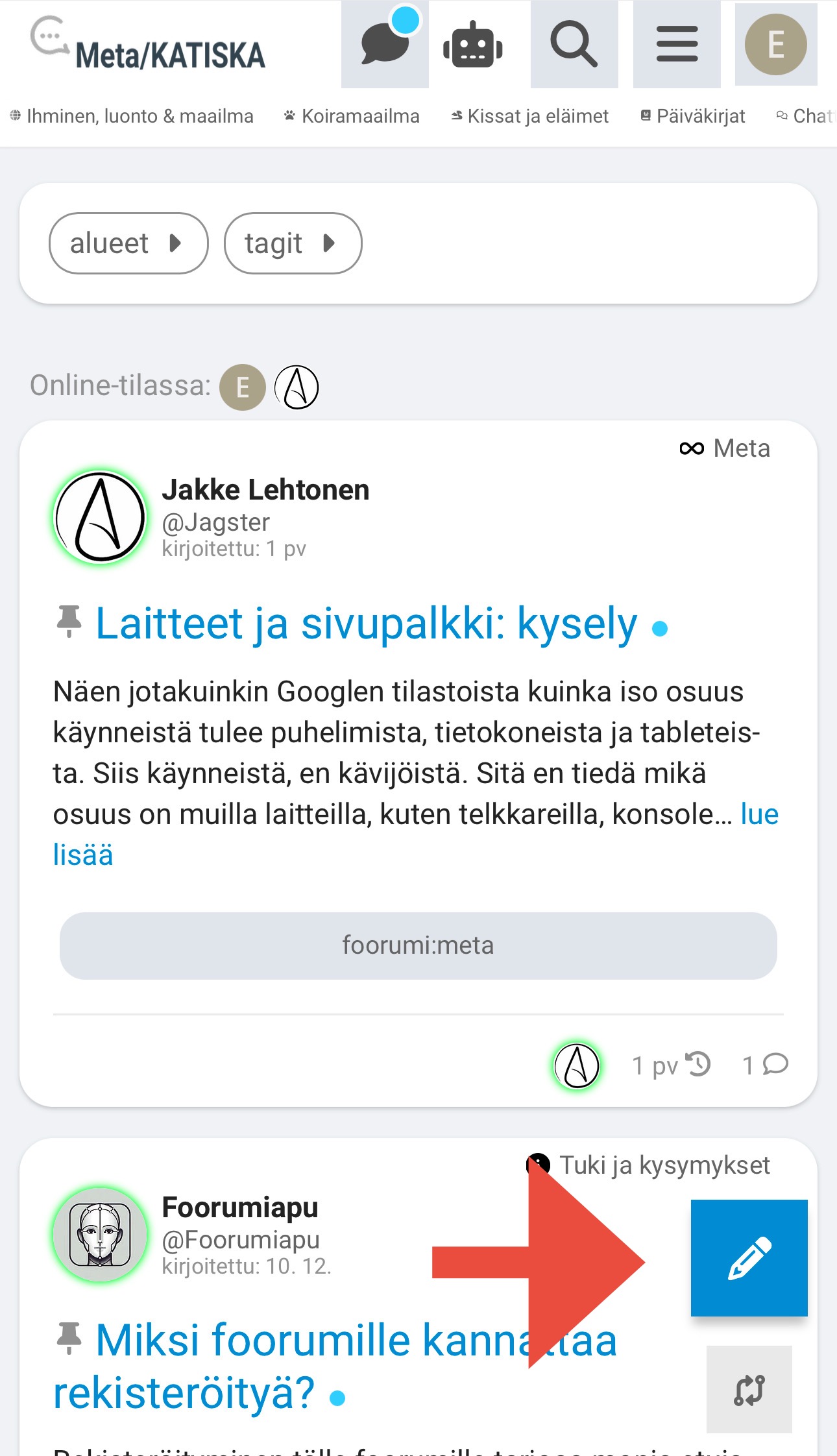Screen dimensions: 837x1456
Task: Open topic Laitteet ja sivupalkki: kysely
Action: (x=367, y=624)
